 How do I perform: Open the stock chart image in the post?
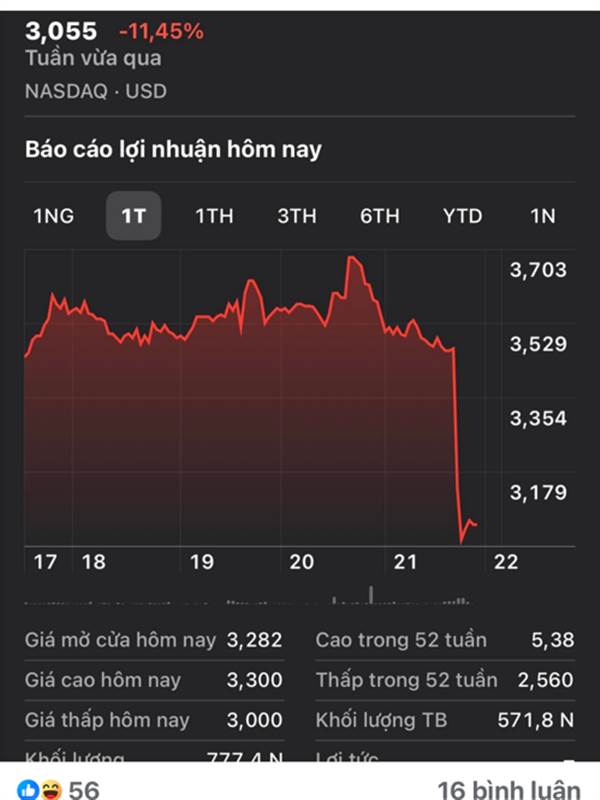[x=300, y=386]
